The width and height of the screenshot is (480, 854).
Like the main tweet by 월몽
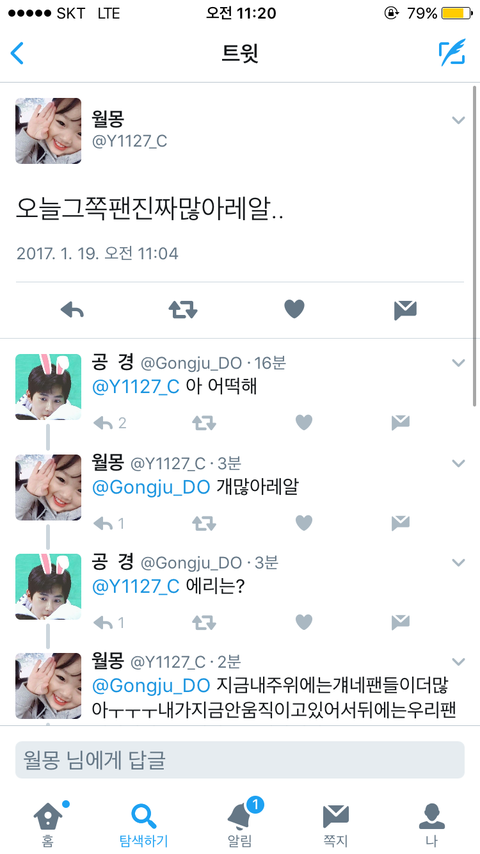(x=294, y=309)
